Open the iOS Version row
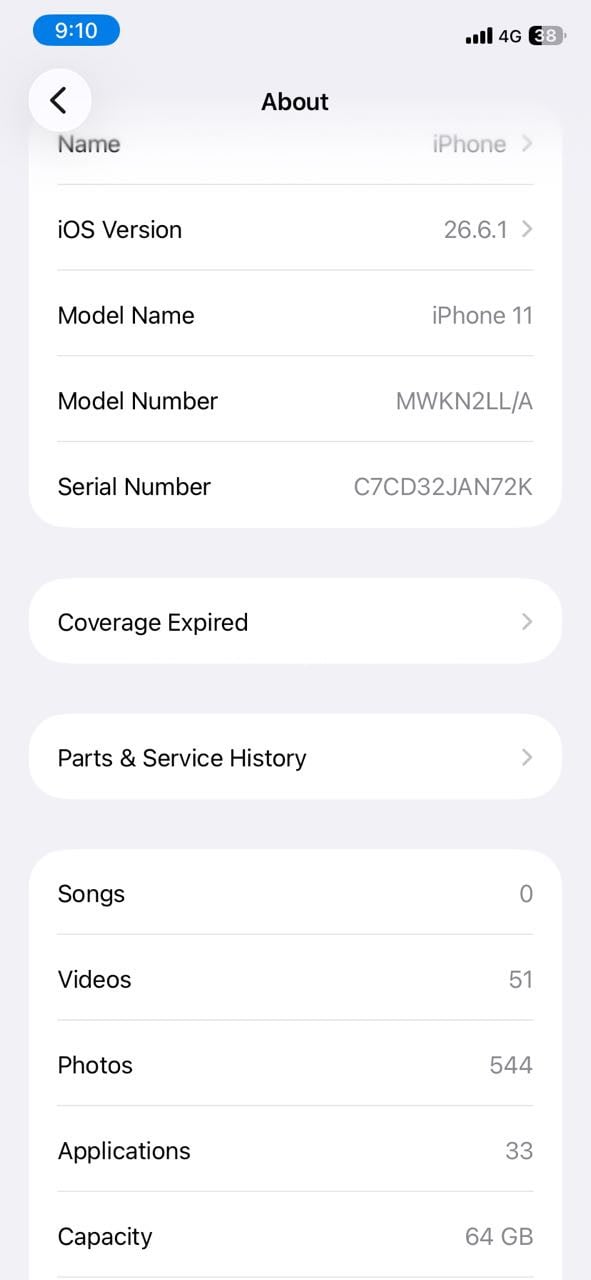591x1280 pixels. point(295,229)
